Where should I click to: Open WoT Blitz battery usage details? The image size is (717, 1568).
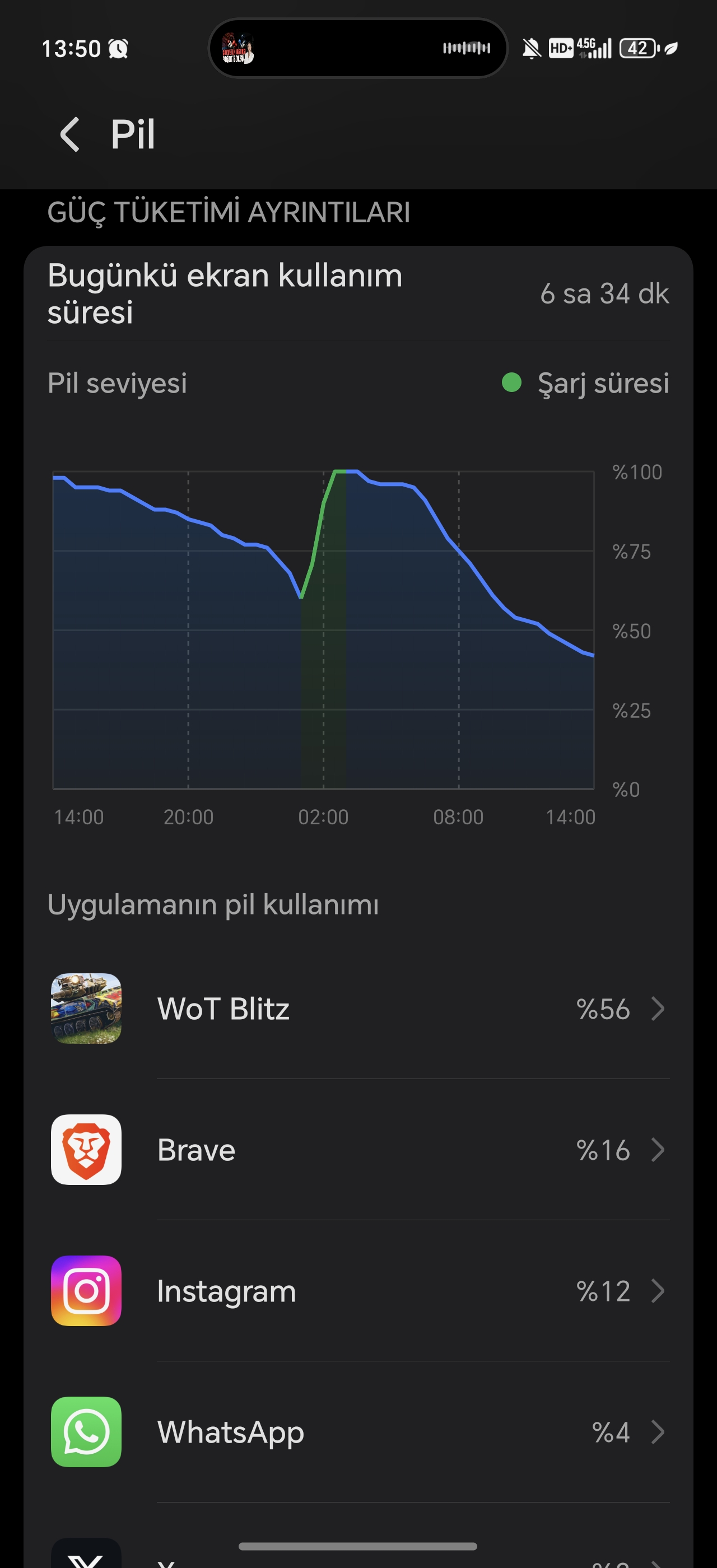[x=358, y=1009]
